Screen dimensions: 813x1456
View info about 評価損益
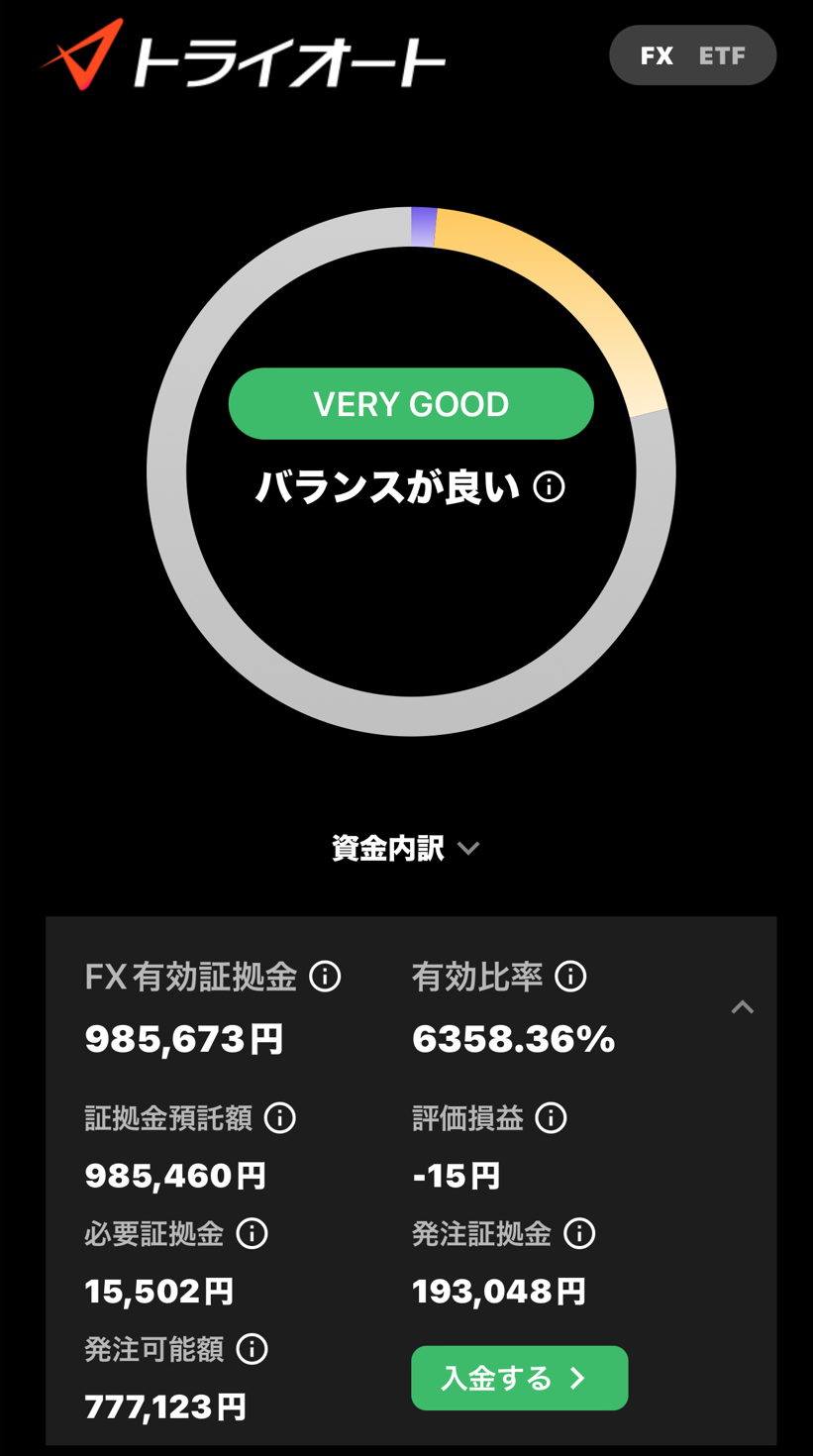551,1118
